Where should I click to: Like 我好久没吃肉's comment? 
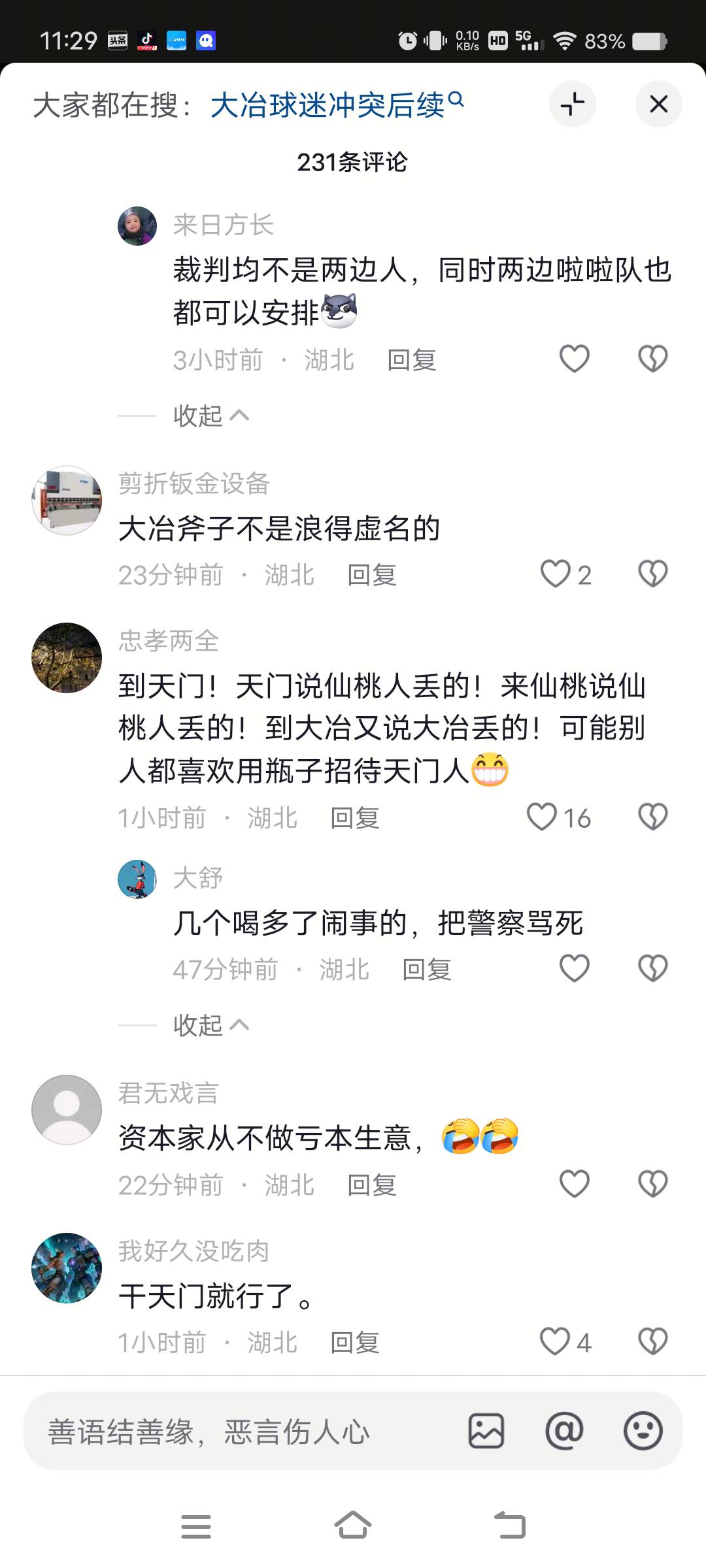point(555,1342)
